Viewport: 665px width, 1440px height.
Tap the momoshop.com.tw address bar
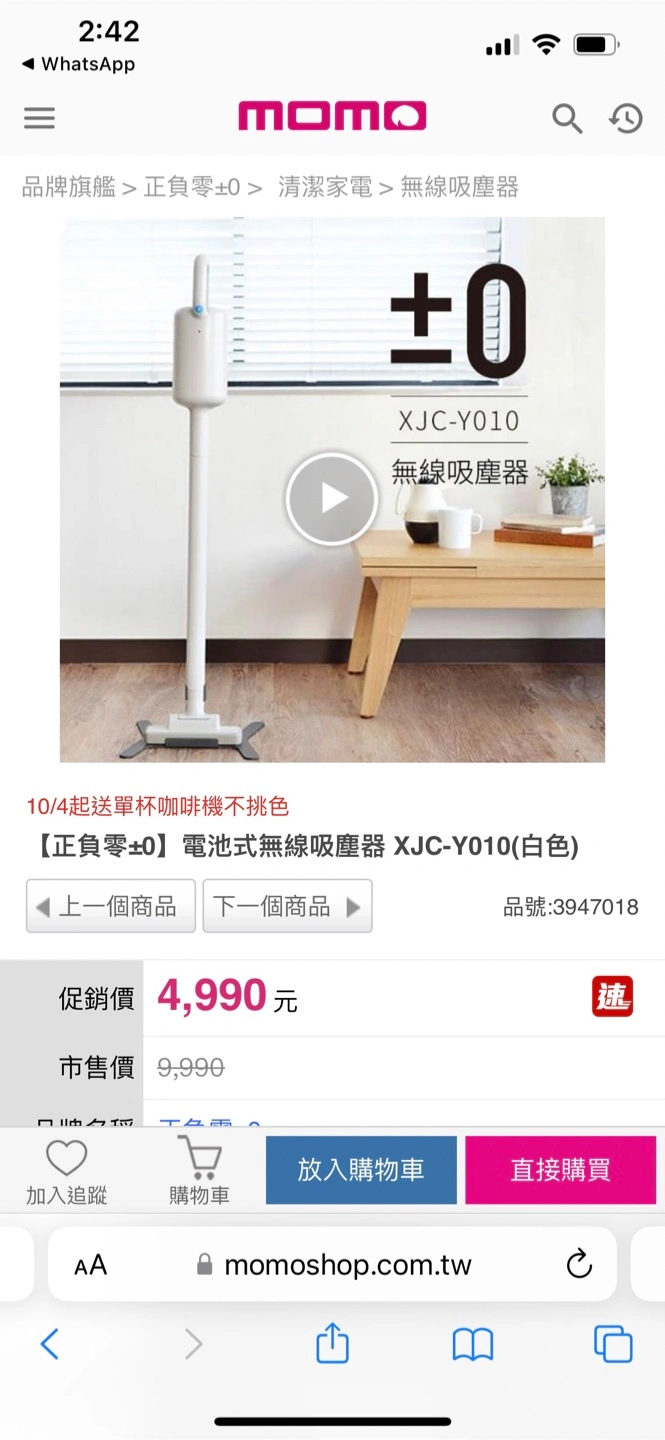(x=335, y=1265)
